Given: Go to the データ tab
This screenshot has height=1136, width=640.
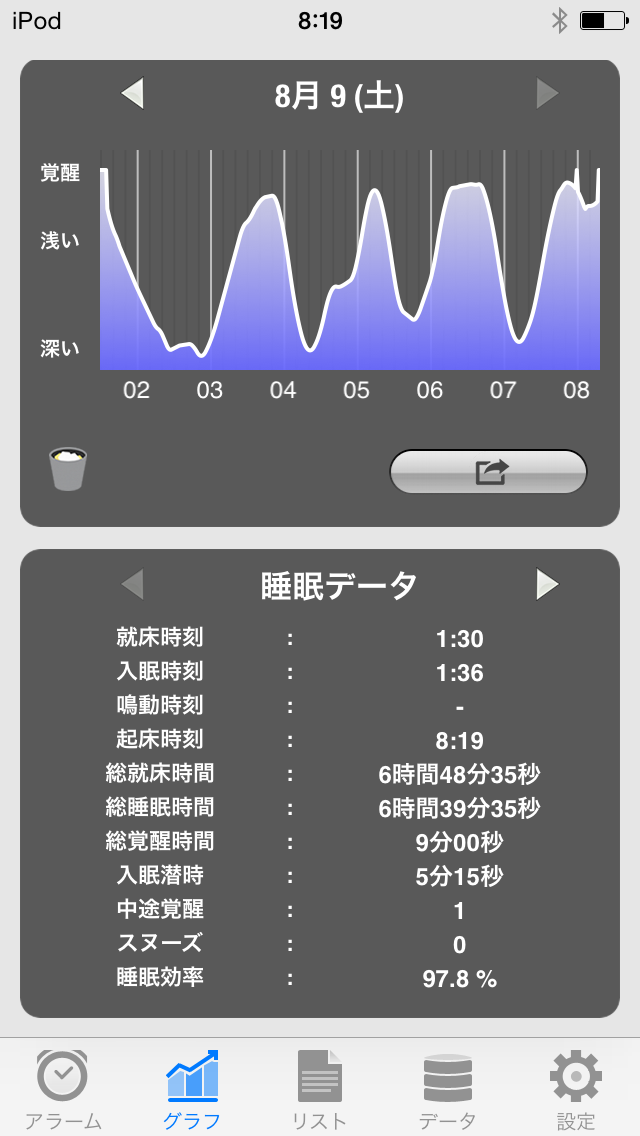Looking at the screenshot, I should point(447,1088).
